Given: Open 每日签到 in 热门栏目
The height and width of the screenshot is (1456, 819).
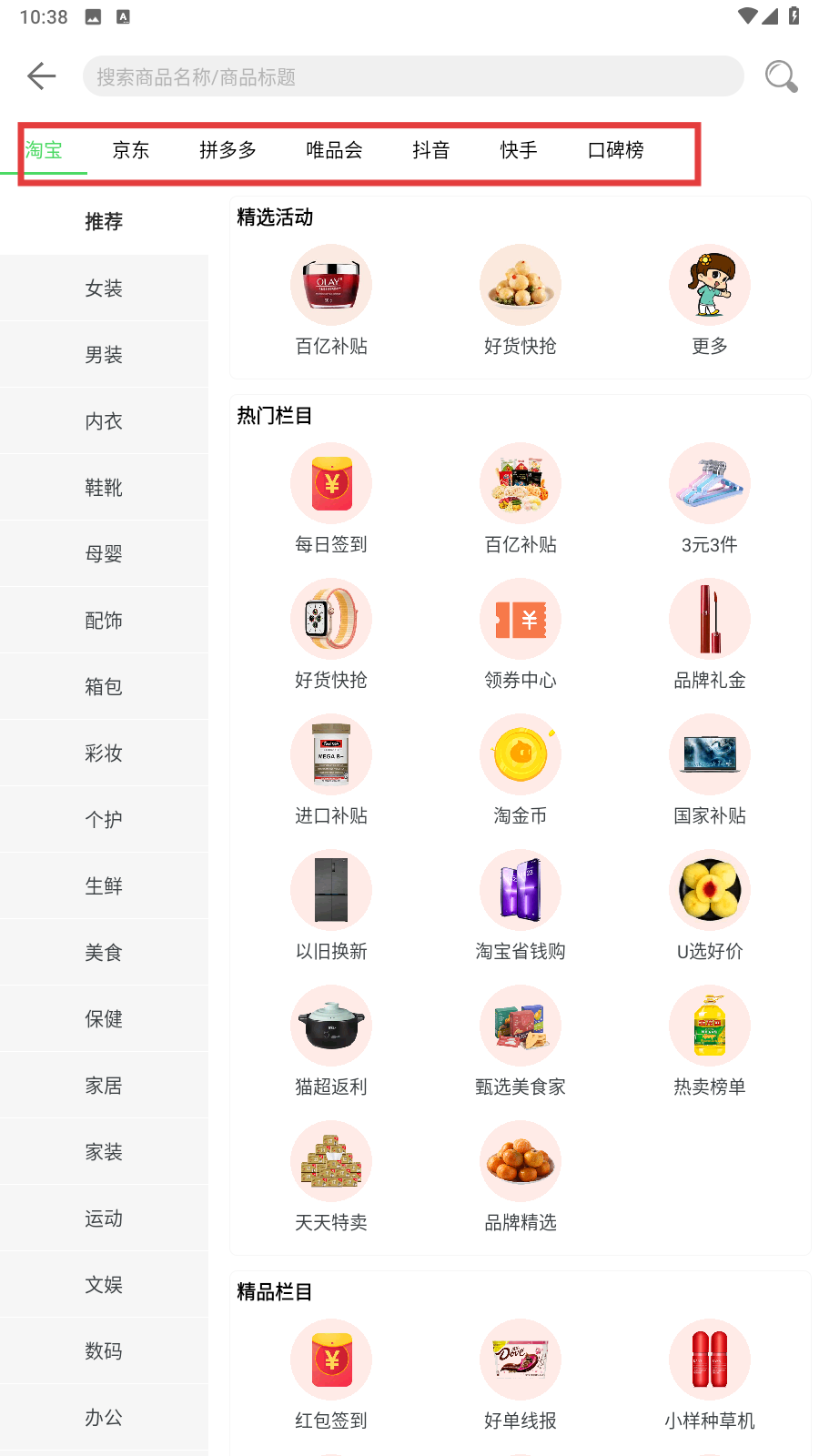Looking at the screenshot, I should (331, 500).
